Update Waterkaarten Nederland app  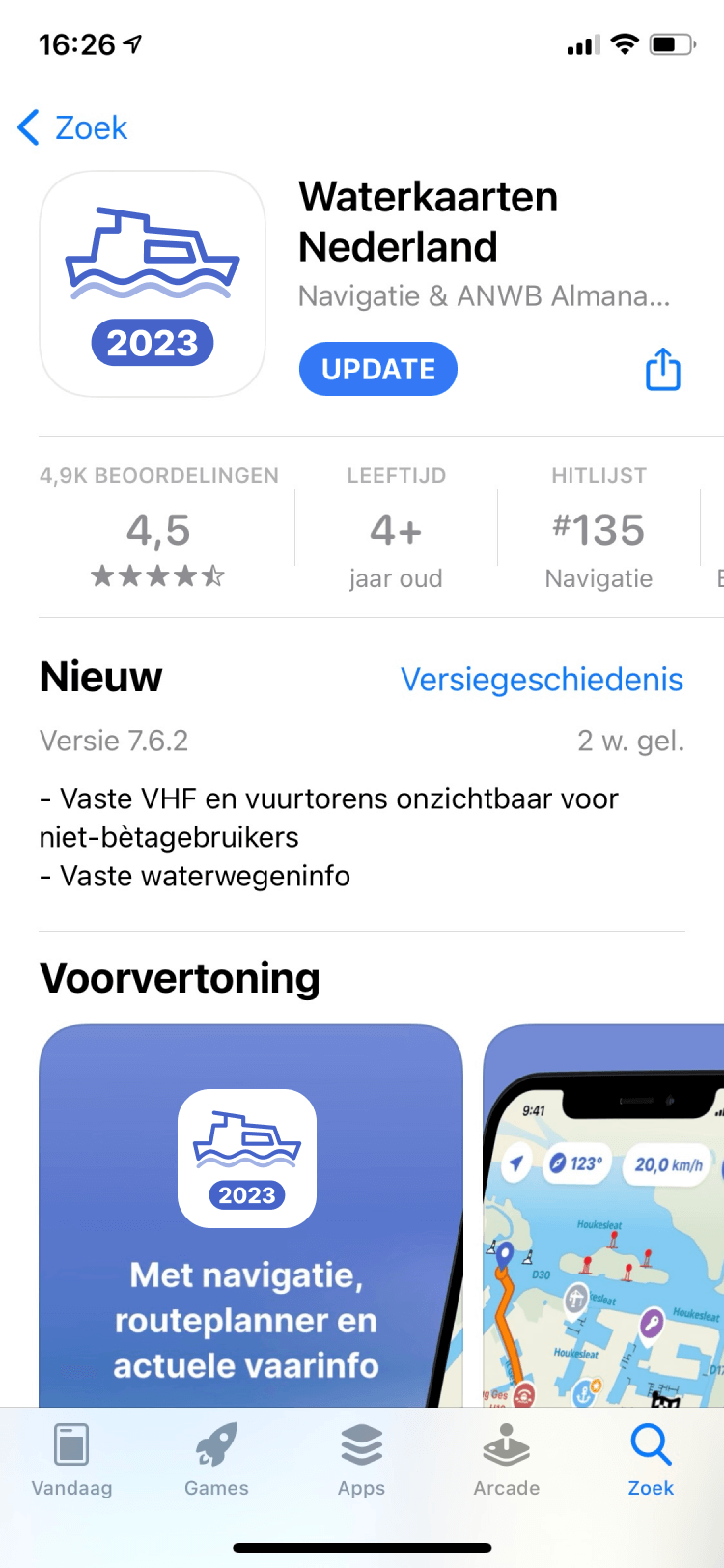pos(377,369)
